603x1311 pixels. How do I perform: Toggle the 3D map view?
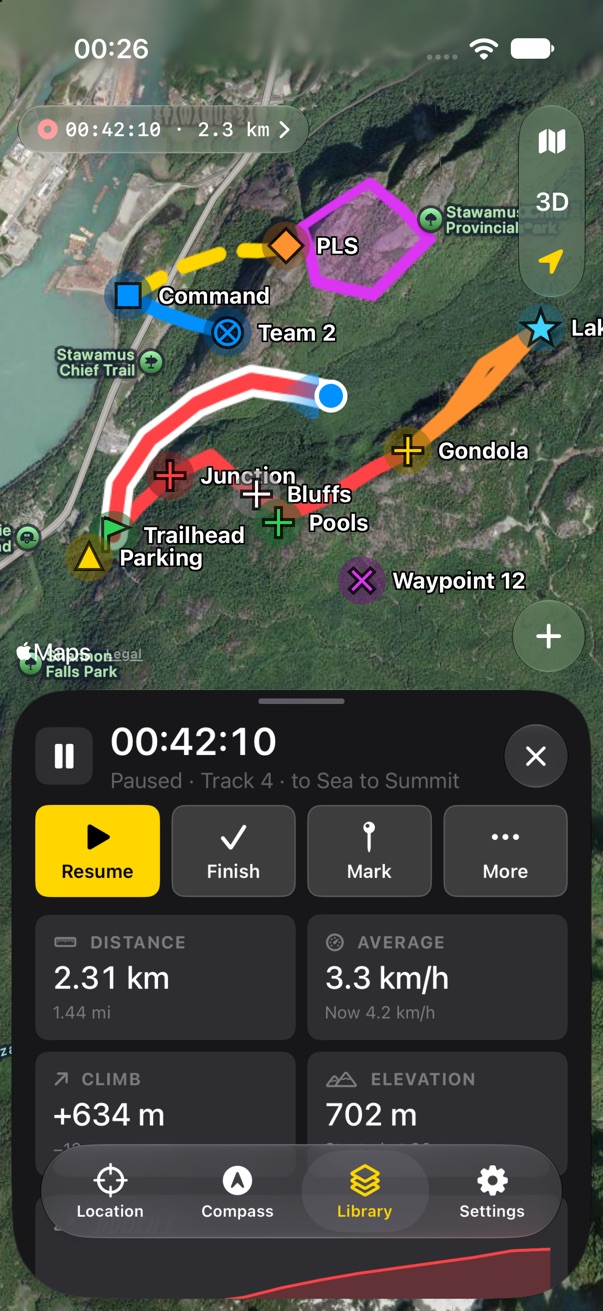[552, 201]
